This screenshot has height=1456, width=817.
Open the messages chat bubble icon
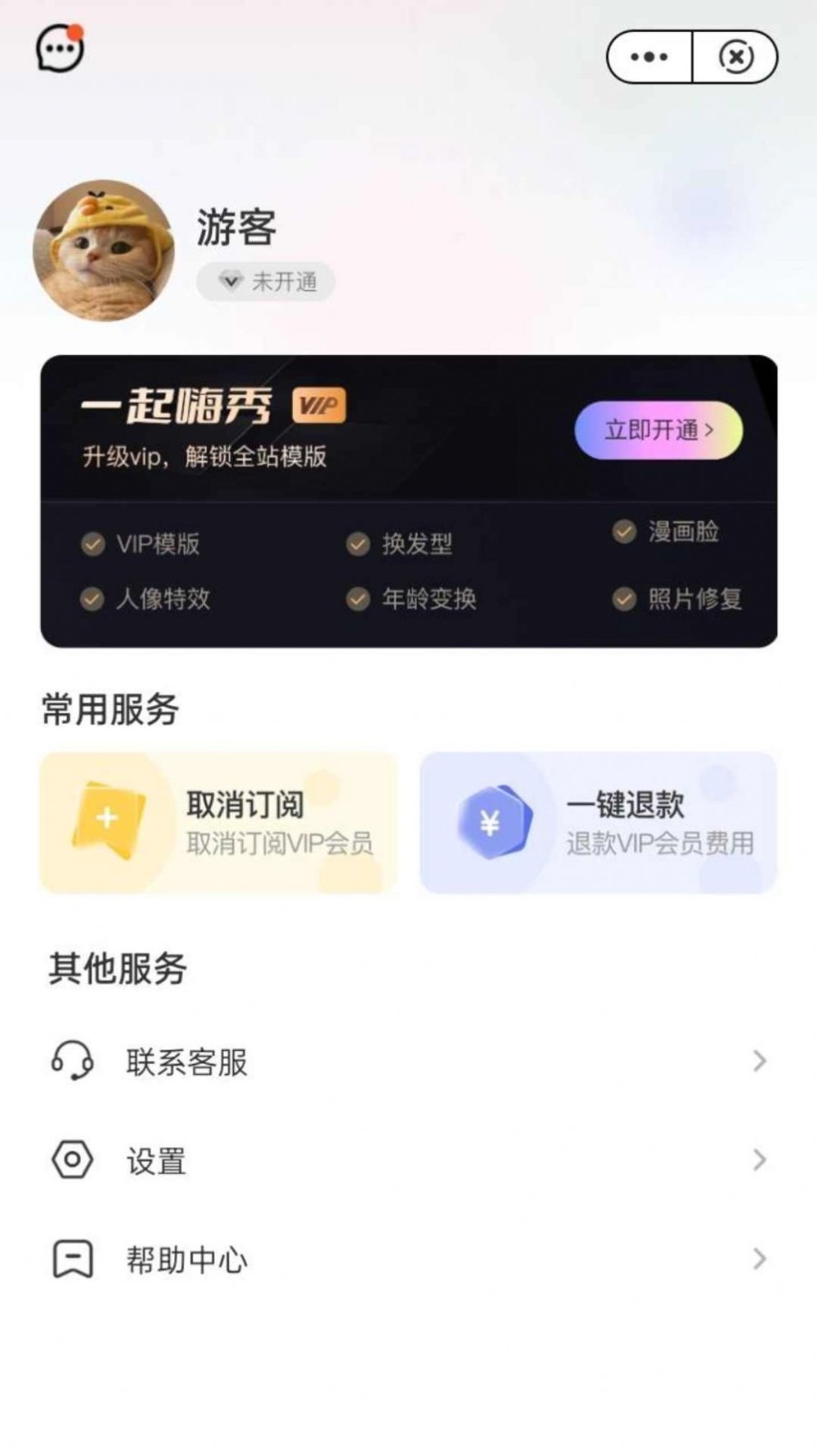coord(60,47)
